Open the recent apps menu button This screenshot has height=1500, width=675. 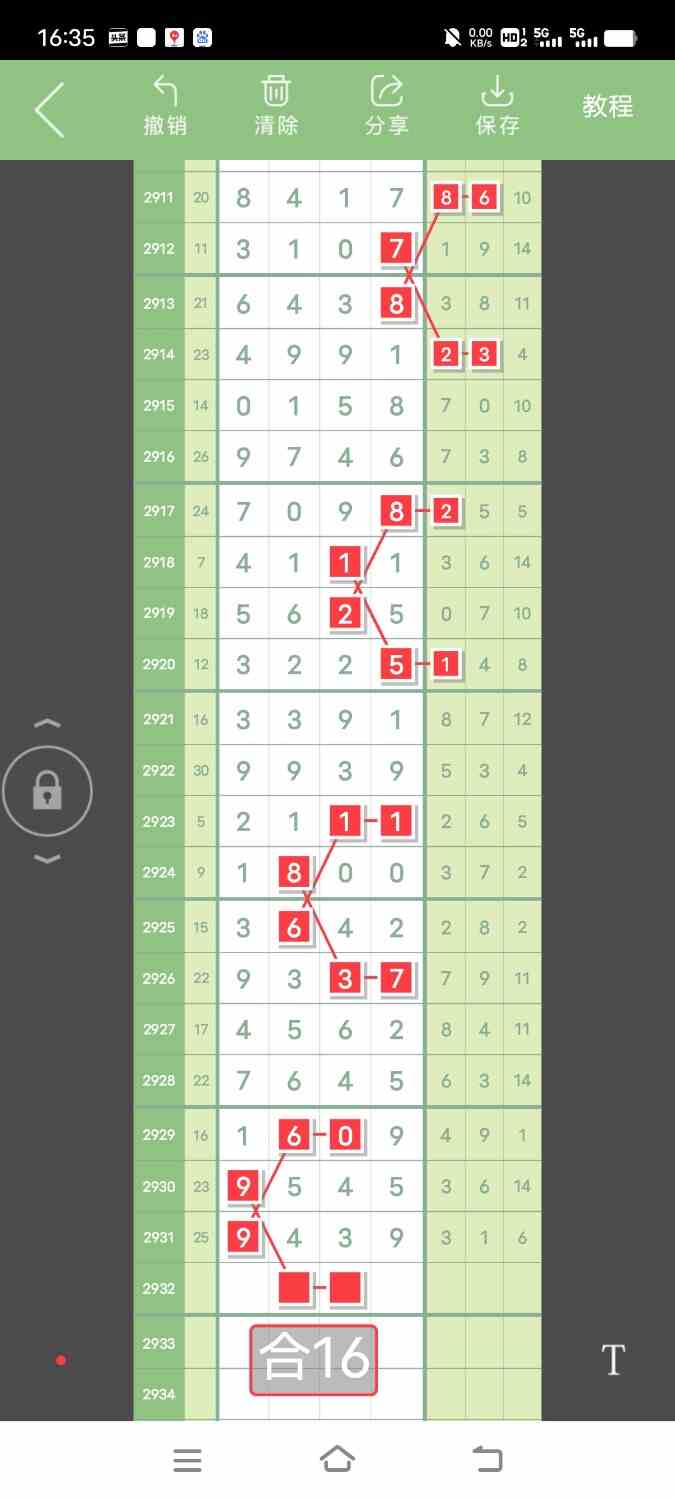coord(188,1460)
